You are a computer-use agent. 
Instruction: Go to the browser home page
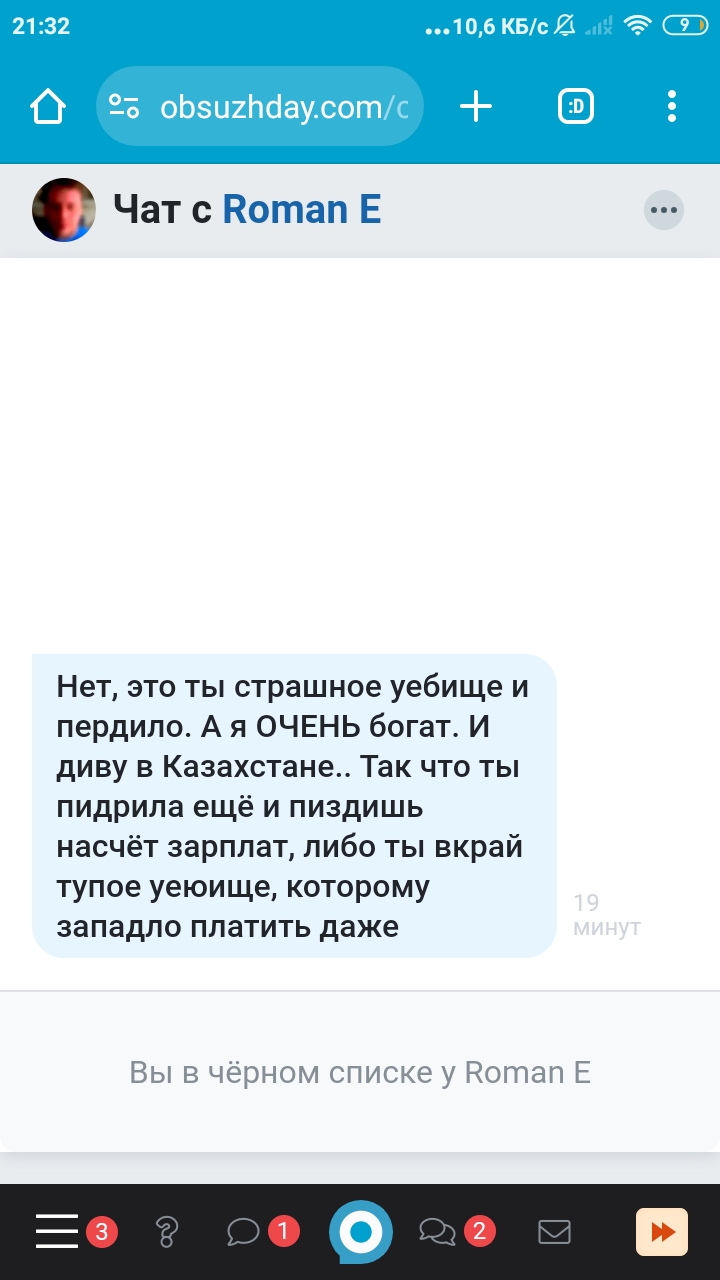pyautogui.click(x=48, y=106)
